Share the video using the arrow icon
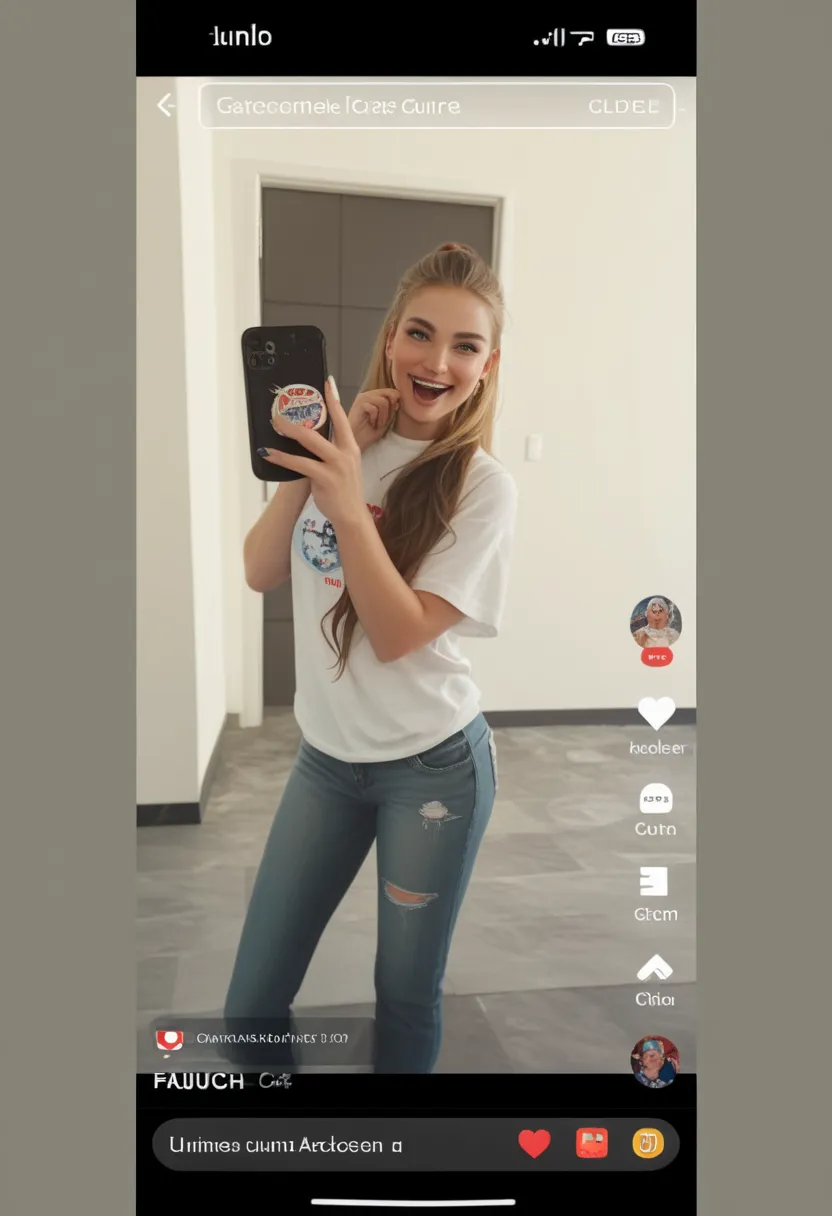 tap(655, 967)
